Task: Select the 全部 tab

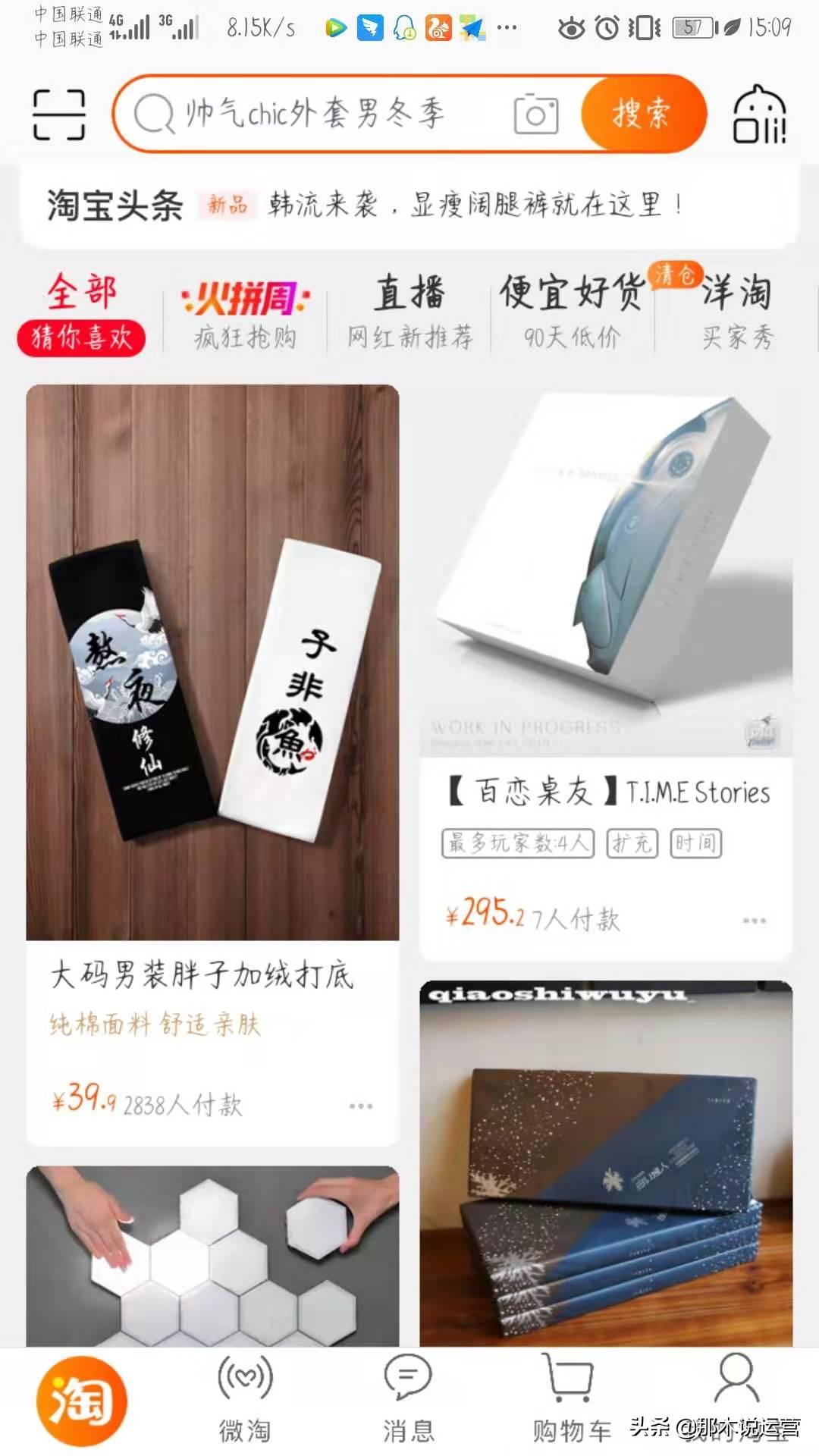Action: [80, 311]
